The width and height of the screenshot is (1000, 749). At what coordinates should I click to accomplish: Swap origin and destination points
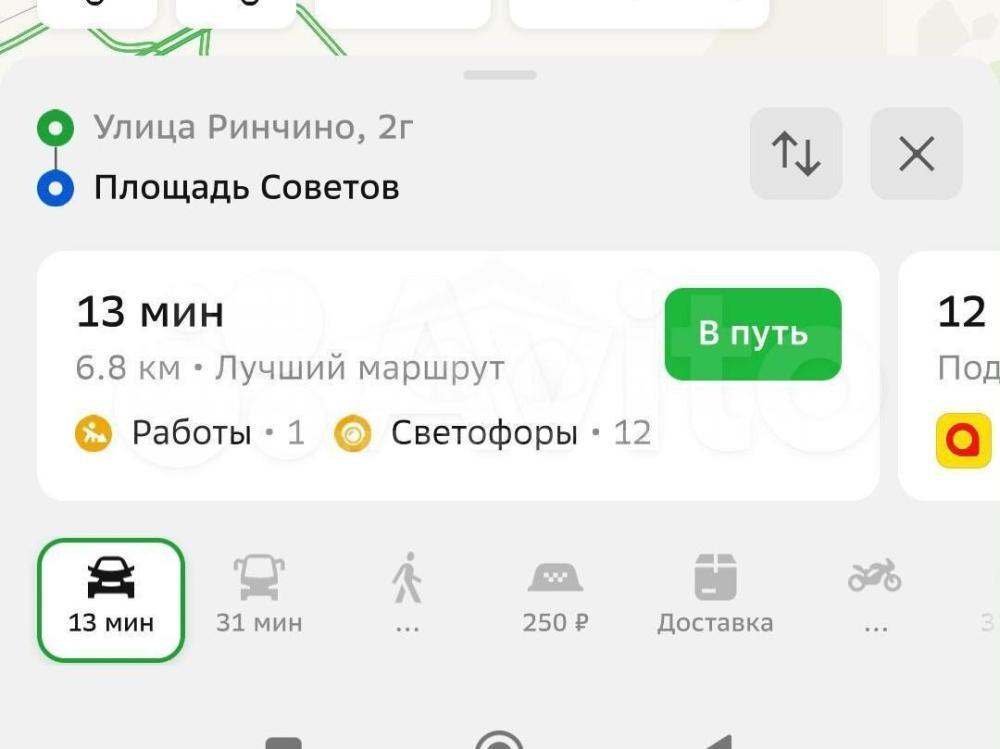pyautogui.click(x=796, y=154)
